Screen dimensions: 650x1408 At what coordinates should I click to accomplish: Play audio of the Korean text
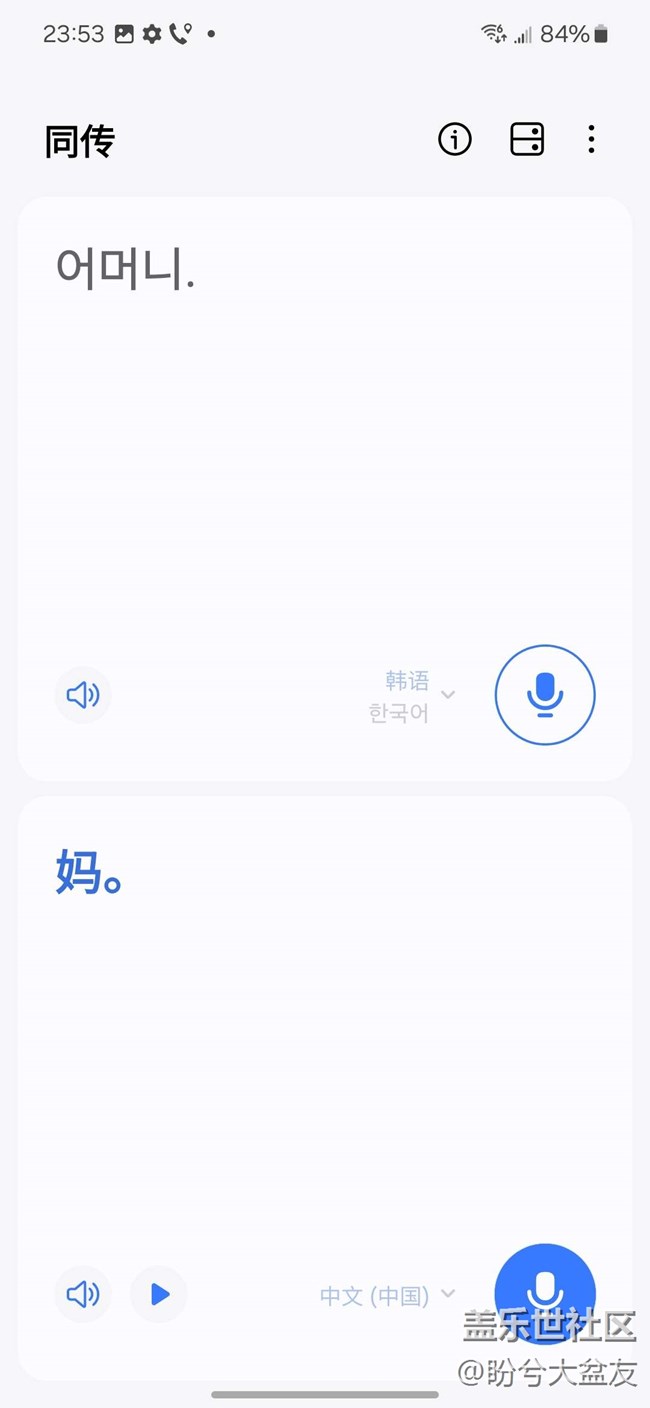click(x=83, y=695)
